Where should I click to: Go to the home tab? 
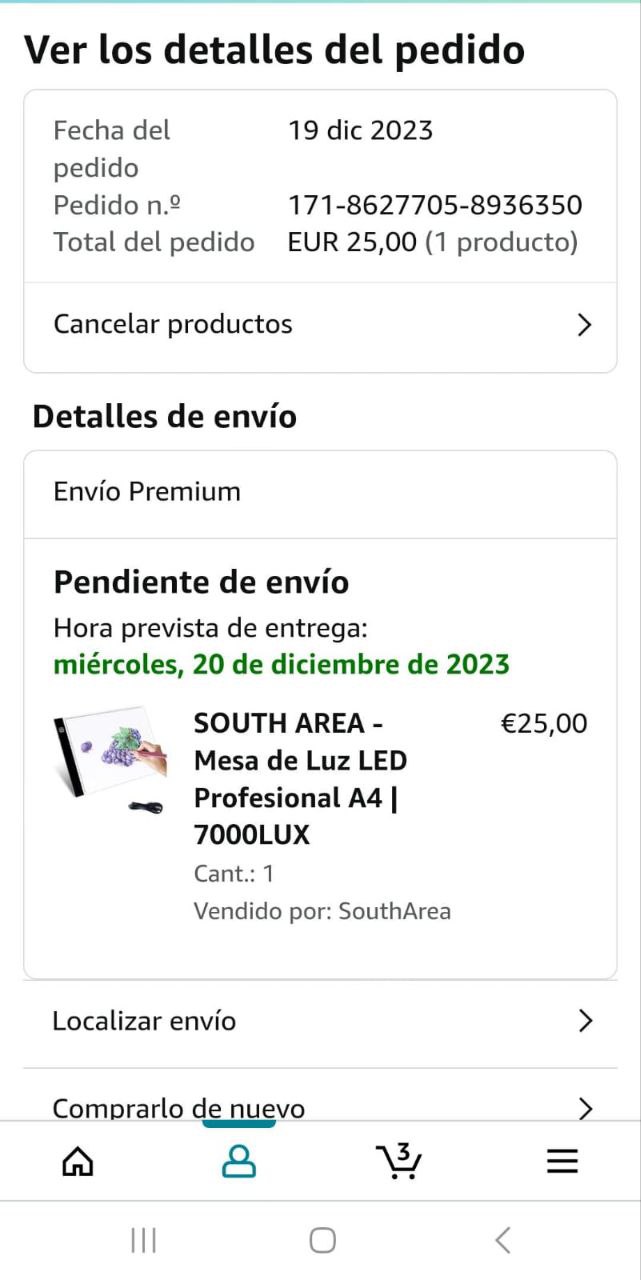click(78, 1161)
